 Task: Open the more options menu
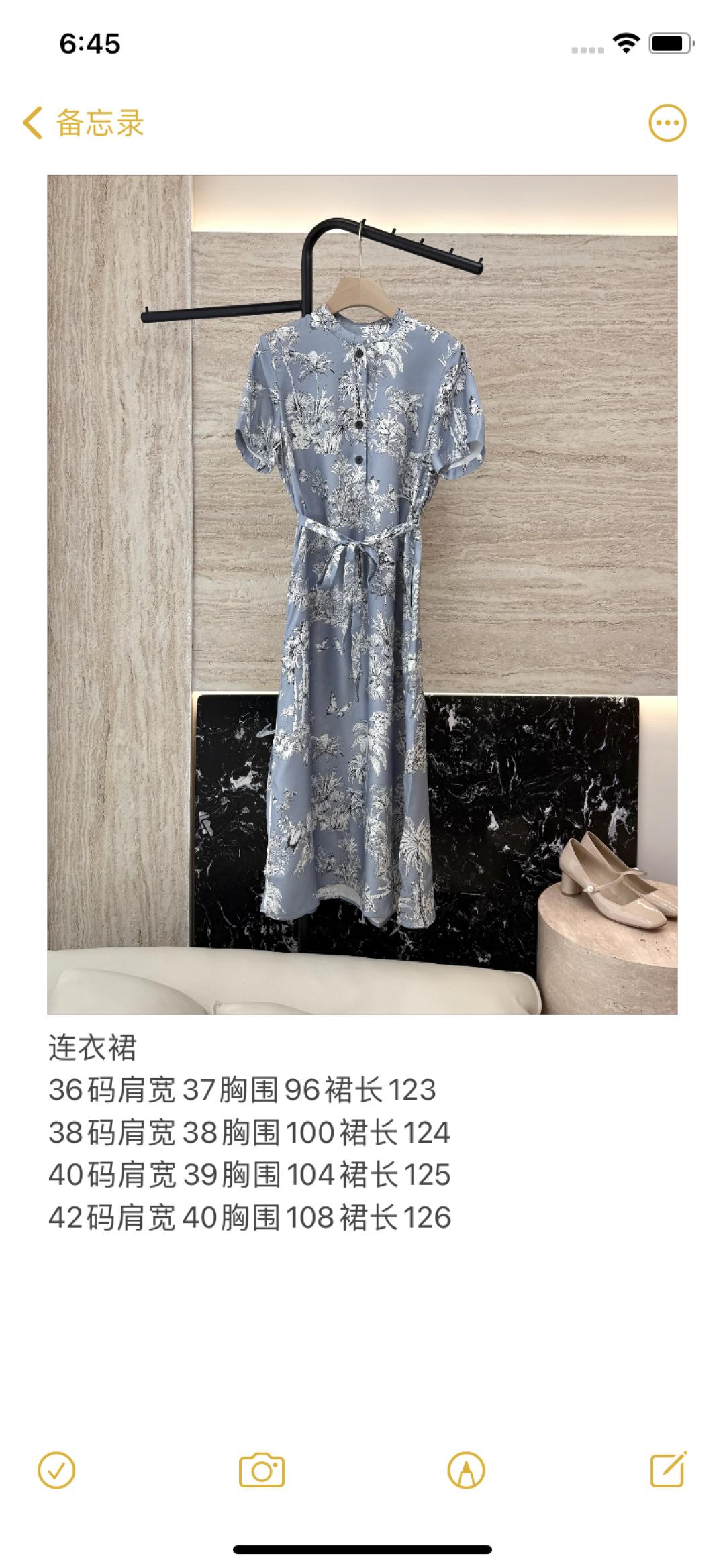667,123
